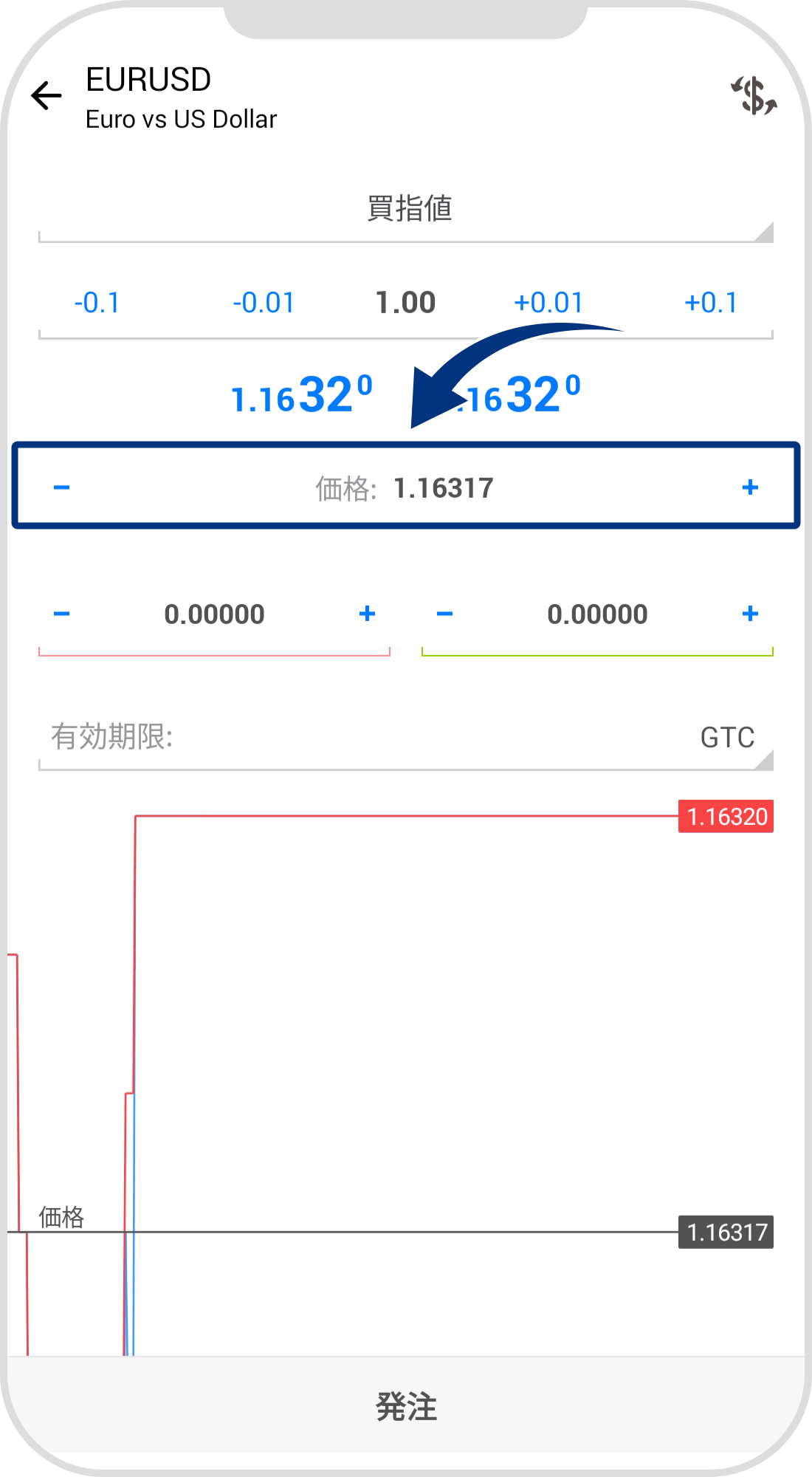Expand the order type selector chevron
Image resolution: width=812 pixels, height=1477 pixels.
[760, 233]
